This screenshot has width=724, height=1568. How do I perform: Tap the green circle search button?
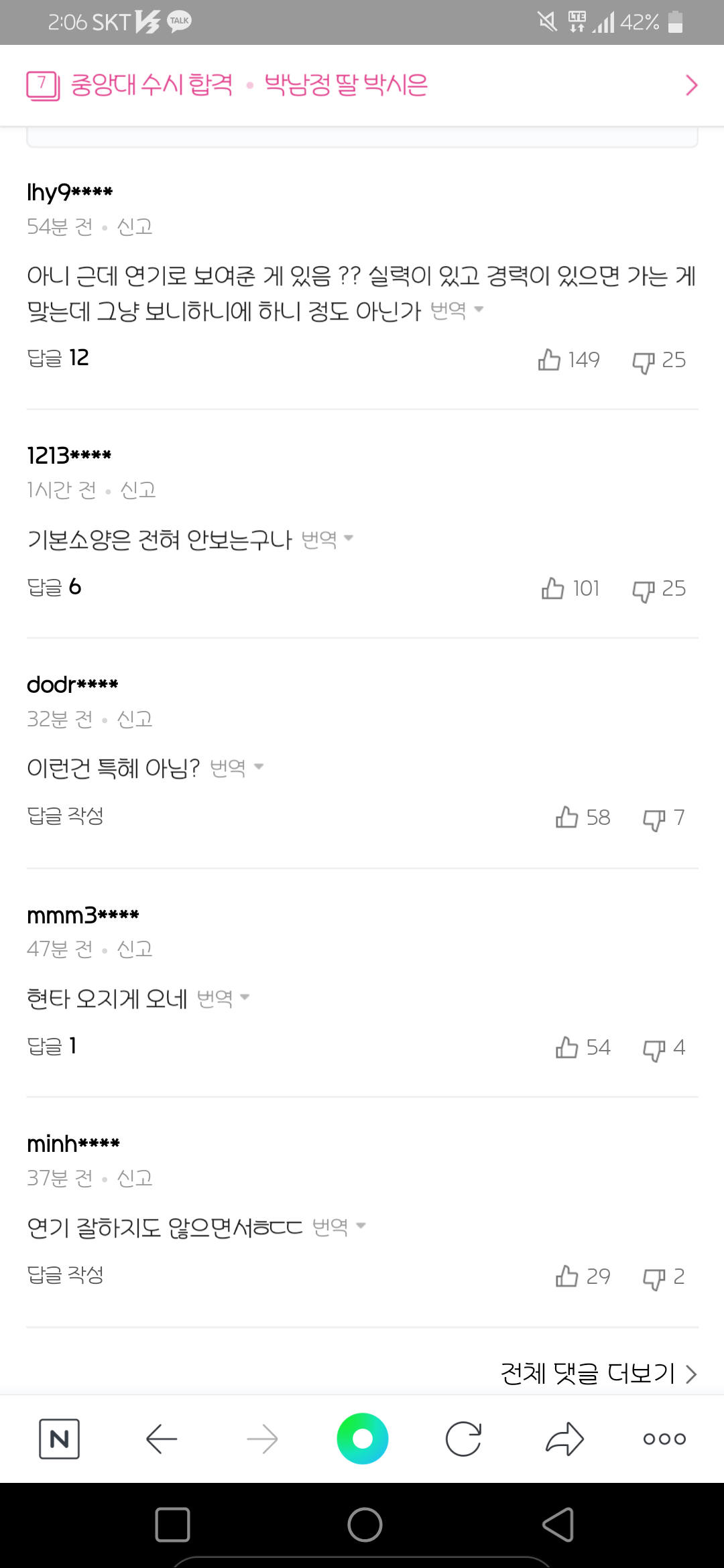pyautogui.click(x=363, y=1439)
